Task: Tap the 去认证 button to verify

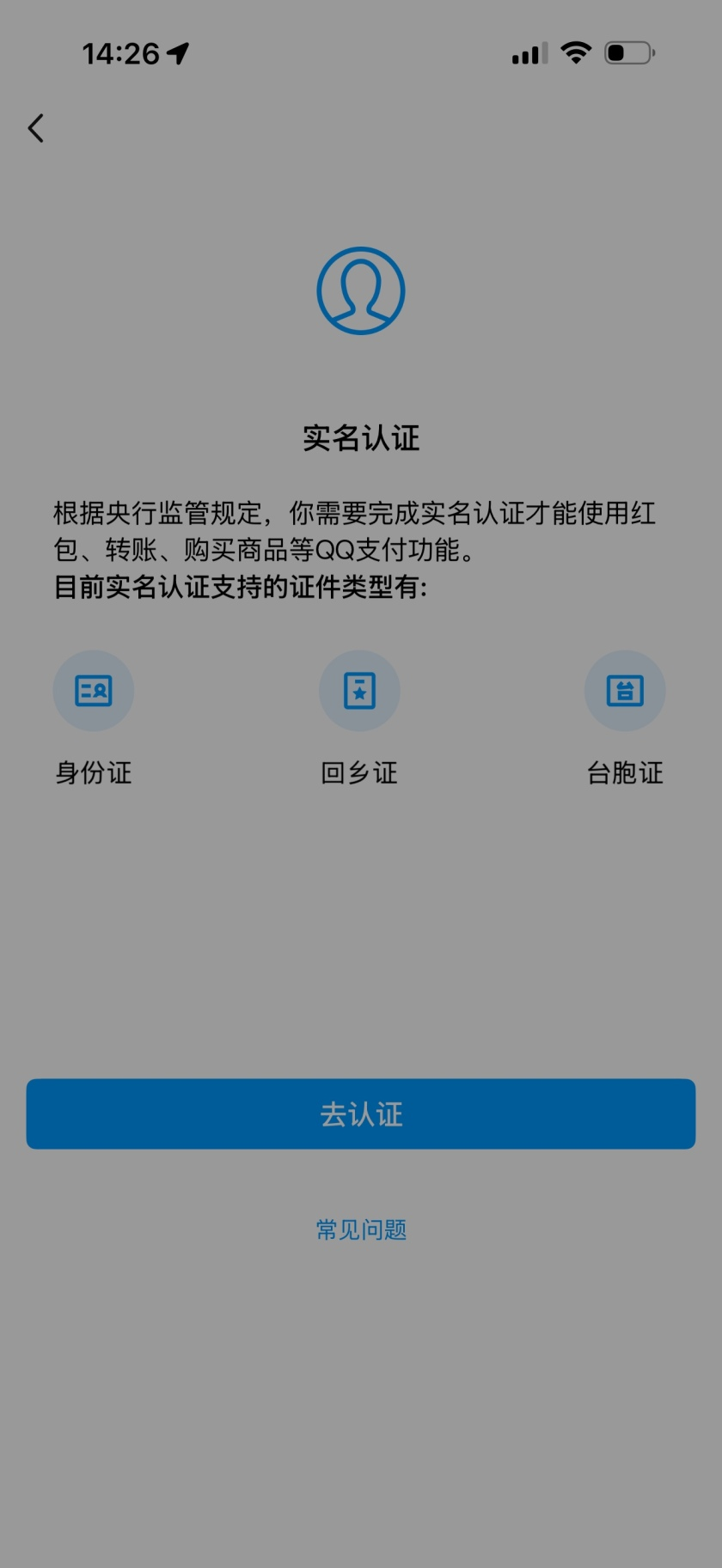Action: [x=361, y=1113]
